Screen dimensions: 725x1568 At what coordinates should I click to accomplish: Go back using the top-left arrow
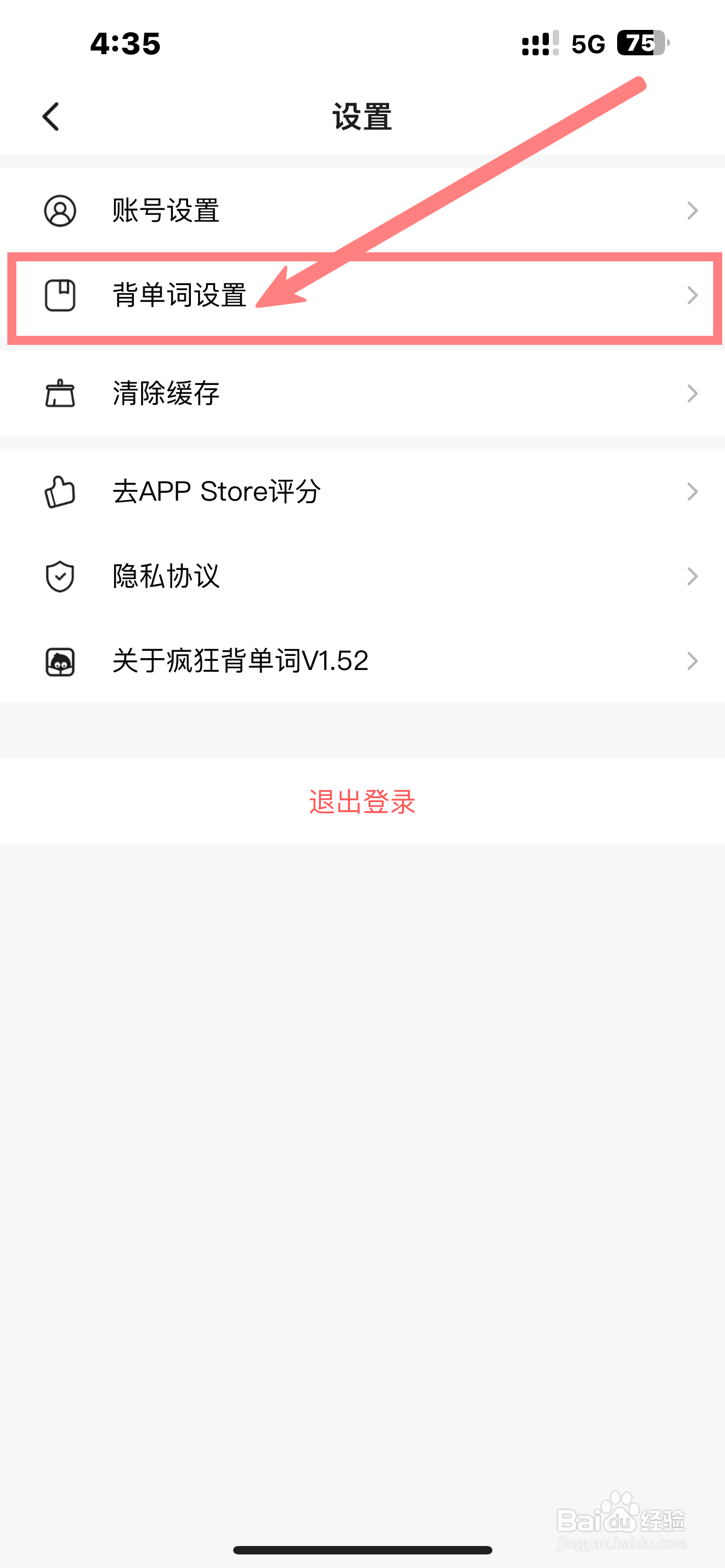[x=51, y=116]
